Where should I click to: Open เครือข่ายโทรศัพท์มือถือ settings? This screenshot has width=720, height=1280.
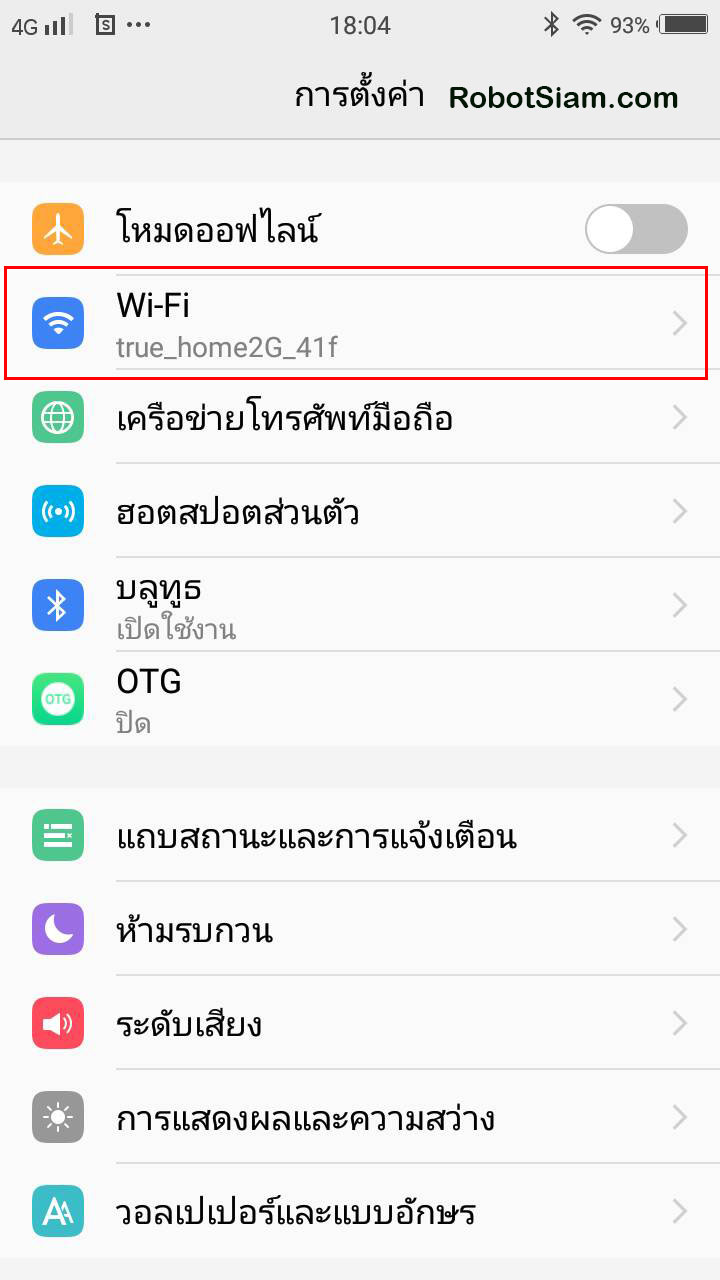(360, 417)
